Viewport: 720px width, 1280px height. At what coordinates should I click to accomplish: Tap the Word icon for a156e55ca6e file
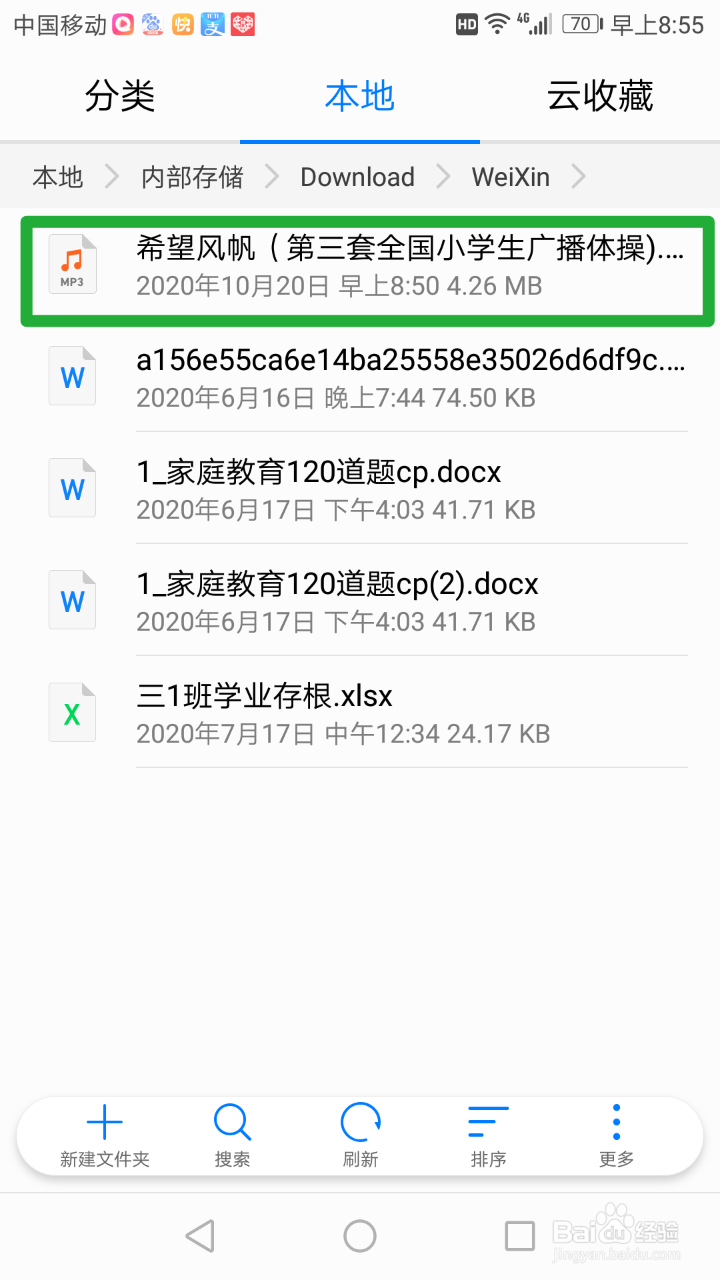pos(71,376)
